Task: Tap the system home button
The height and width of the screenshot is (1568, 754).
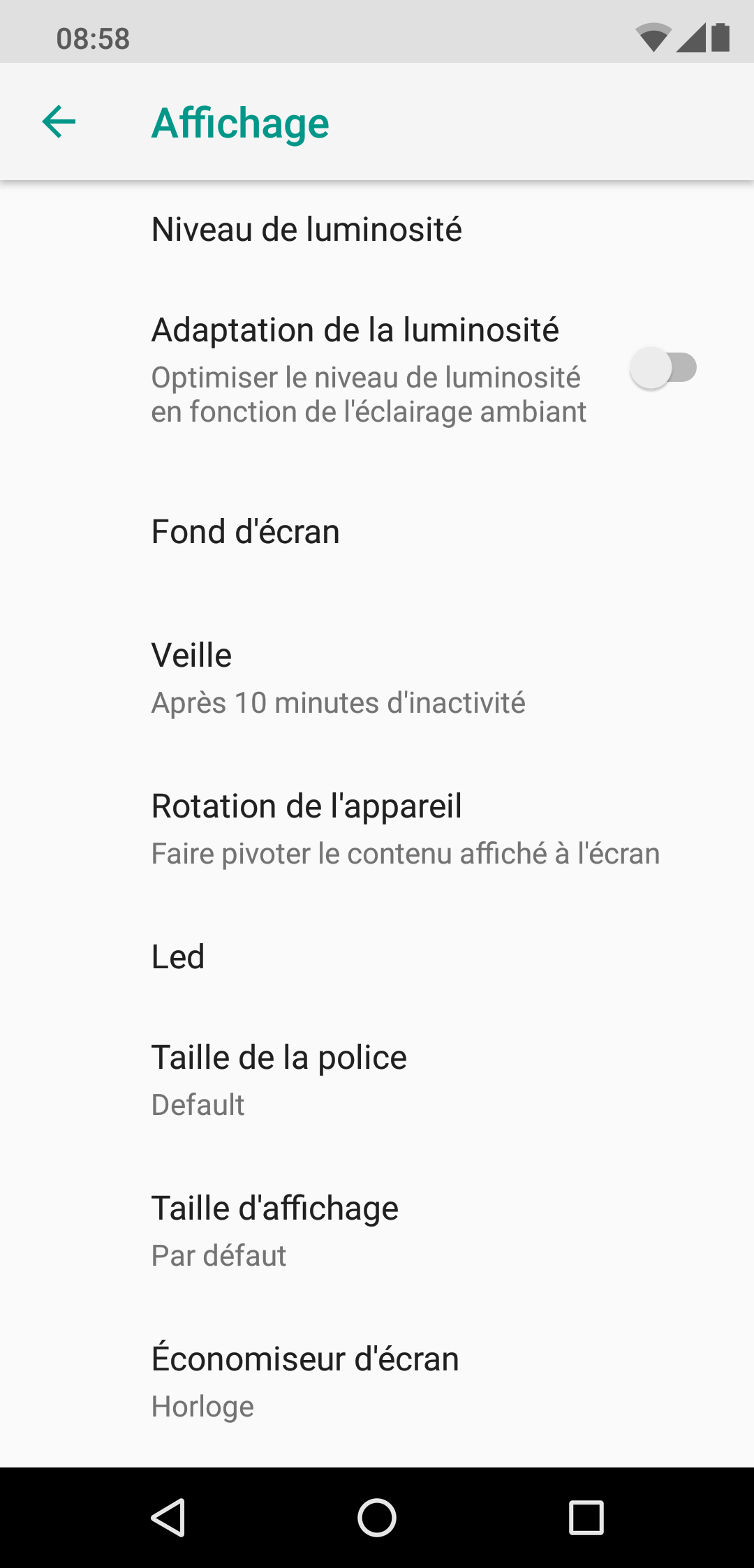Action: (377, 1518)
